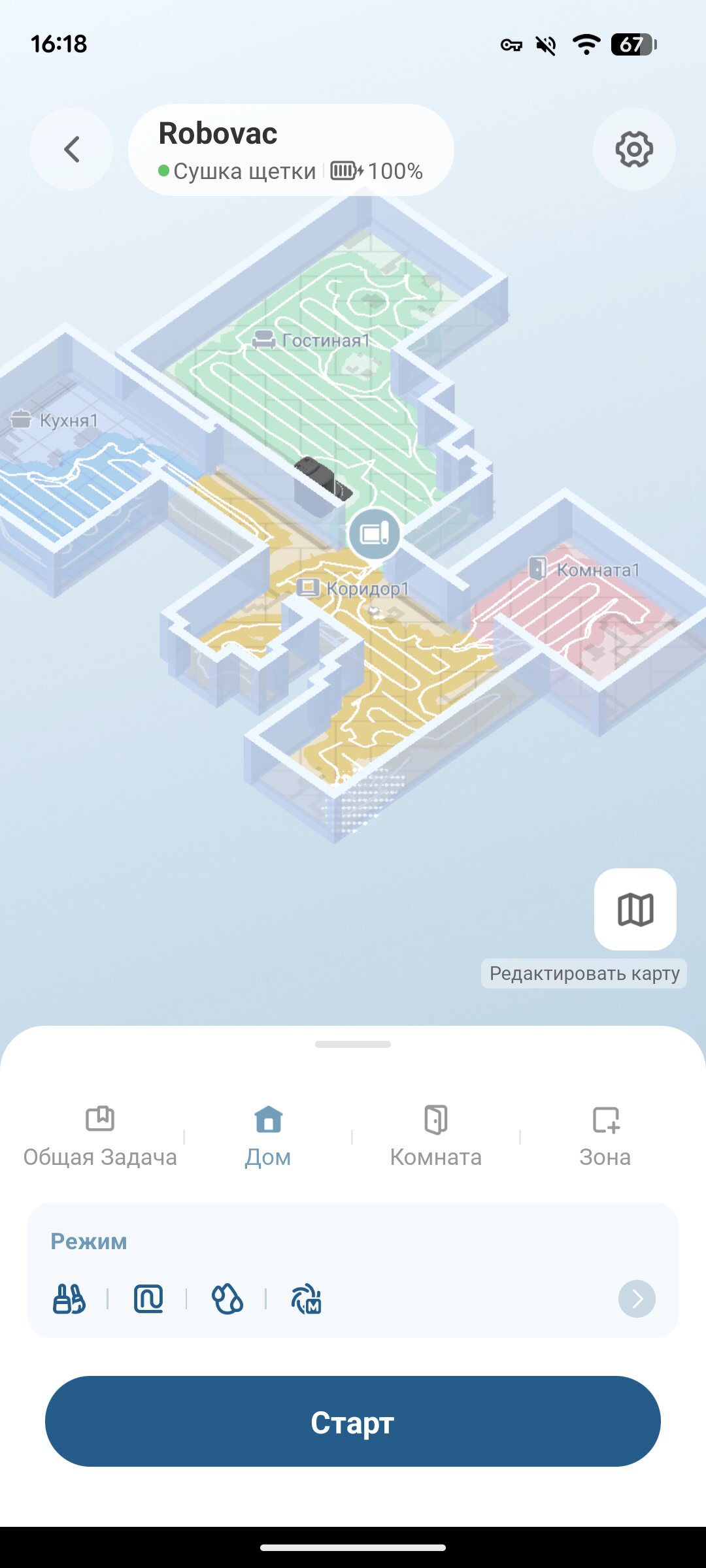Go back using the back arrow
706x1568 pixels.
pos(72,150)
